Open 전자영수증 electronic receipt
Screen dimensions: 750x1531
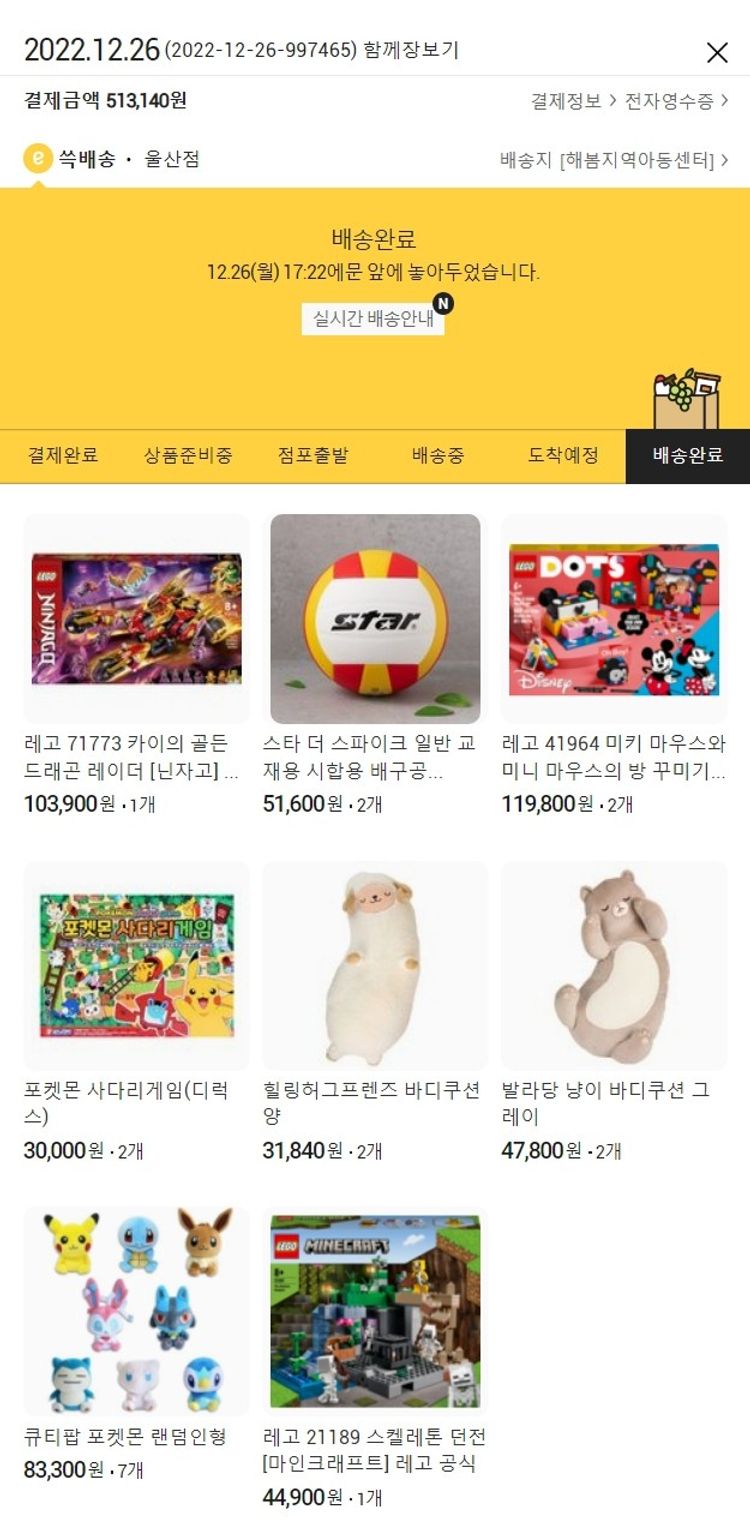pyautogui.click(x=676, y=101)
